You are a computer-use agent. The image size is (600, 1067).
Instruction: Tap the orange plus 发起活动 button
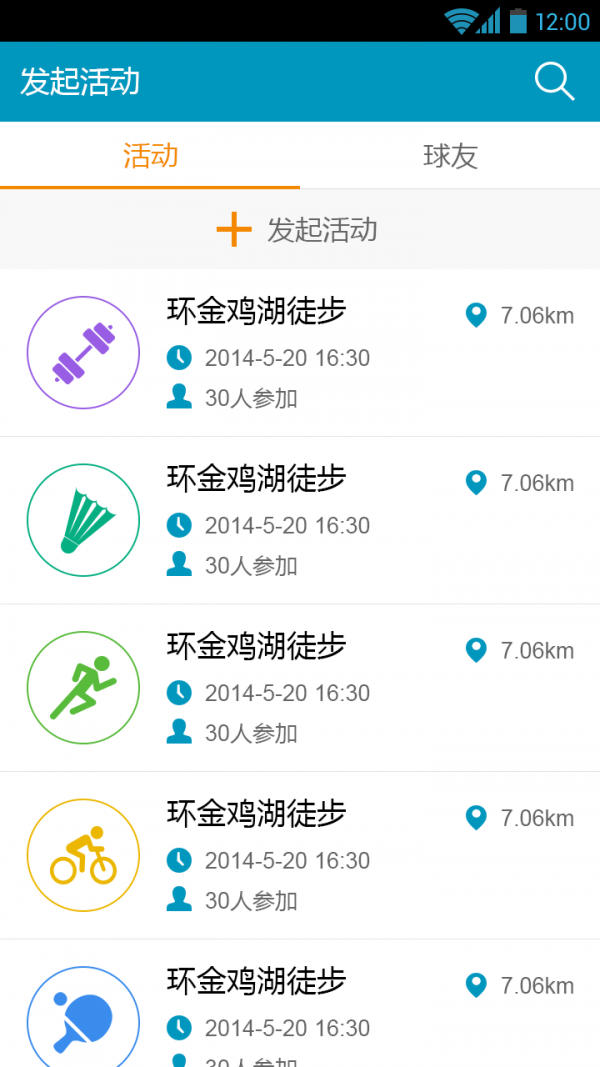coord(300,229)
